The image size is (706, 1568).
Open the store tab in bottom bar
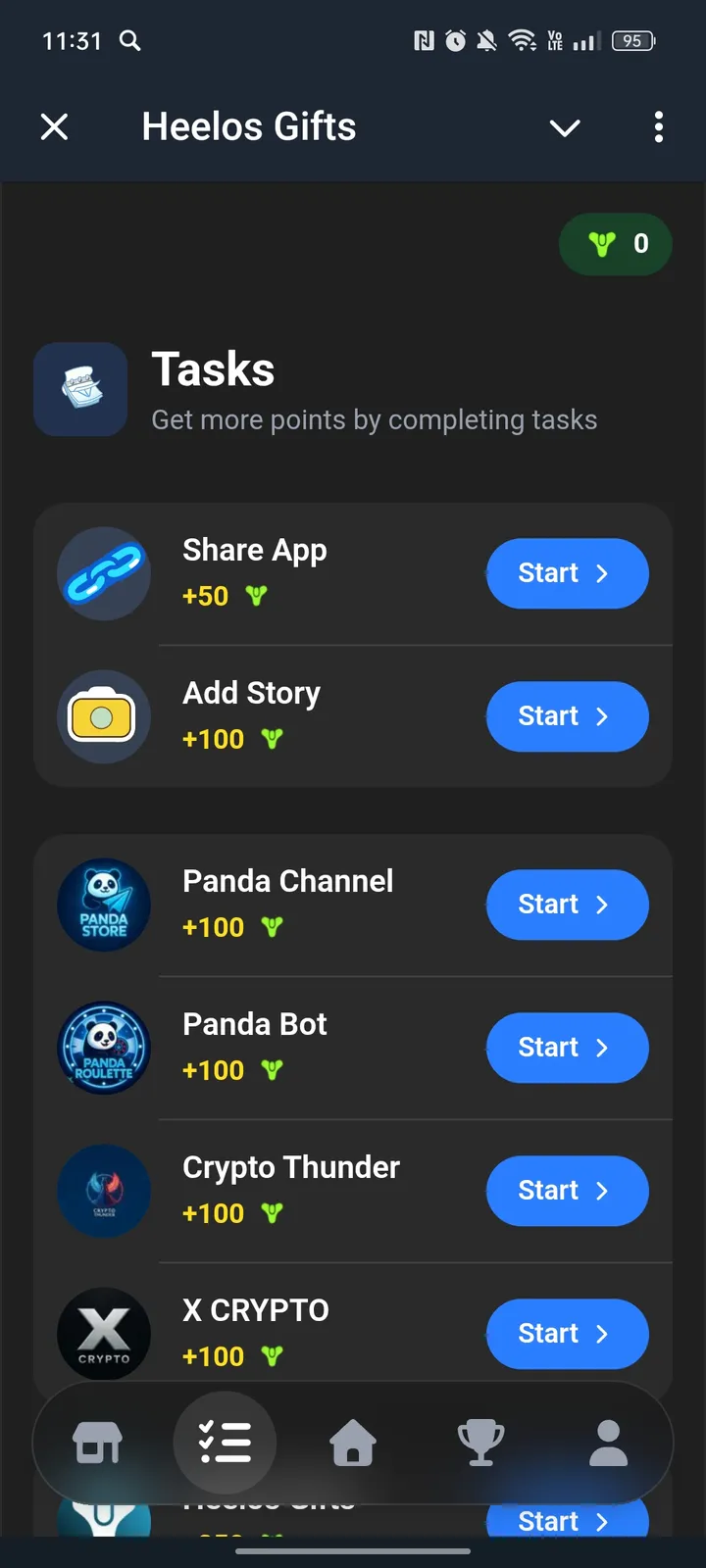pyautogui.click(x=98, y=1443)
